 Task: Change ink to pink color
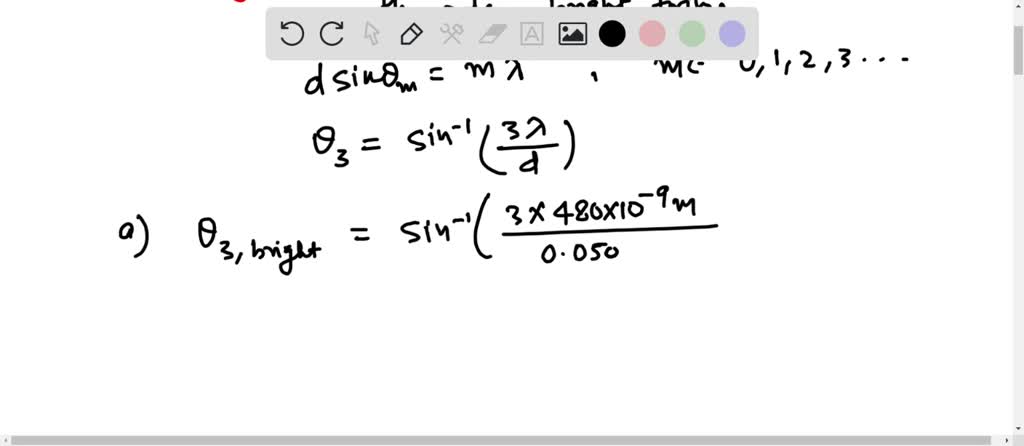point(652,34)
